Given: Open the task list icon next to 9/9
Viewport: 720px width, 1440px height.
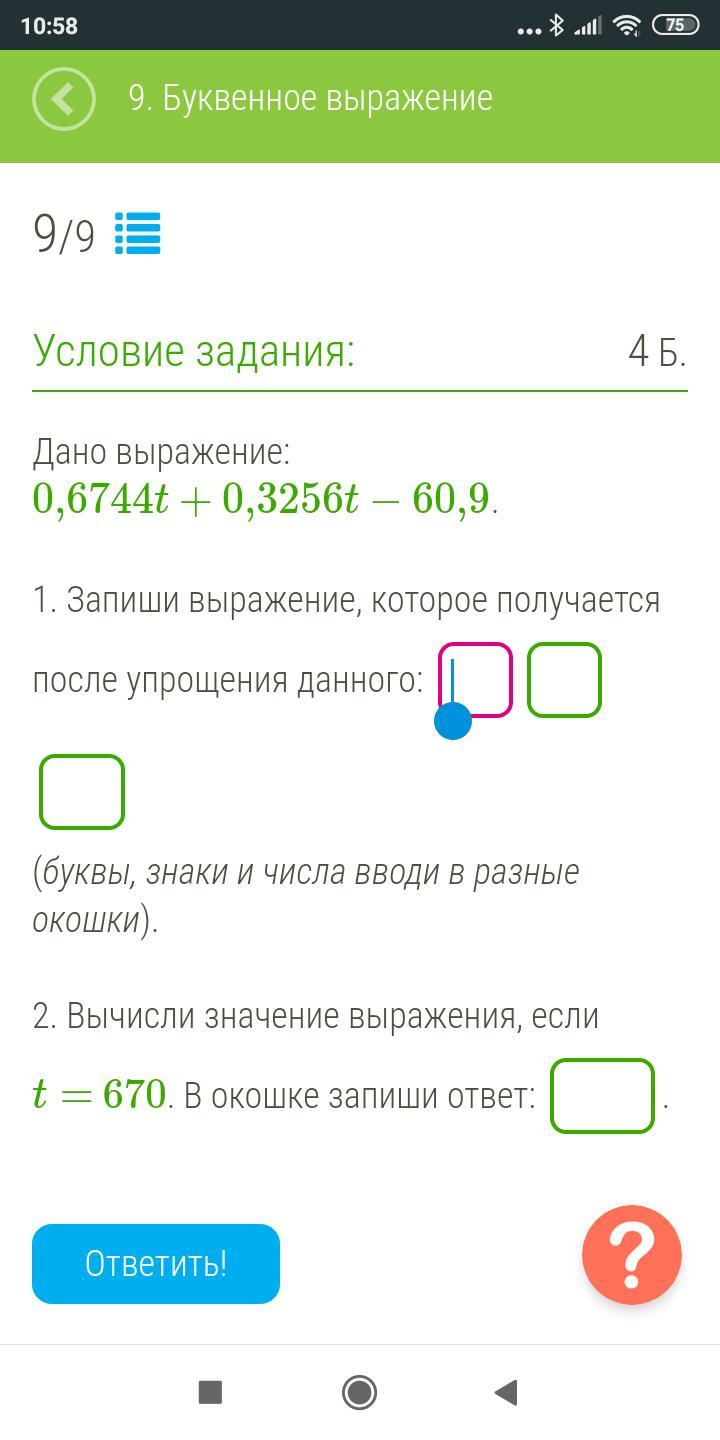Looking at the screenshot, I should click(138, 234).
